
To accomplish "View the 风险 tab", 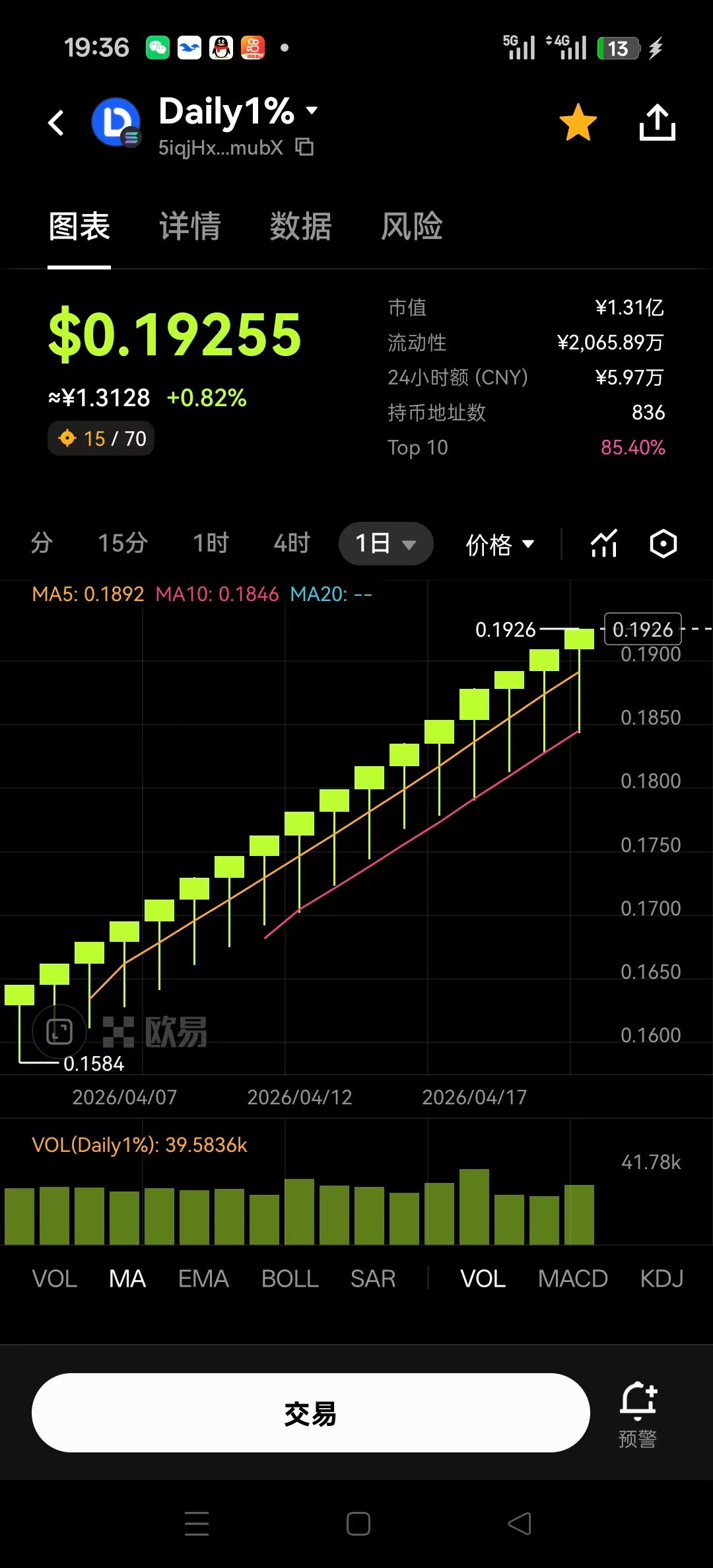I will [411, 227].
